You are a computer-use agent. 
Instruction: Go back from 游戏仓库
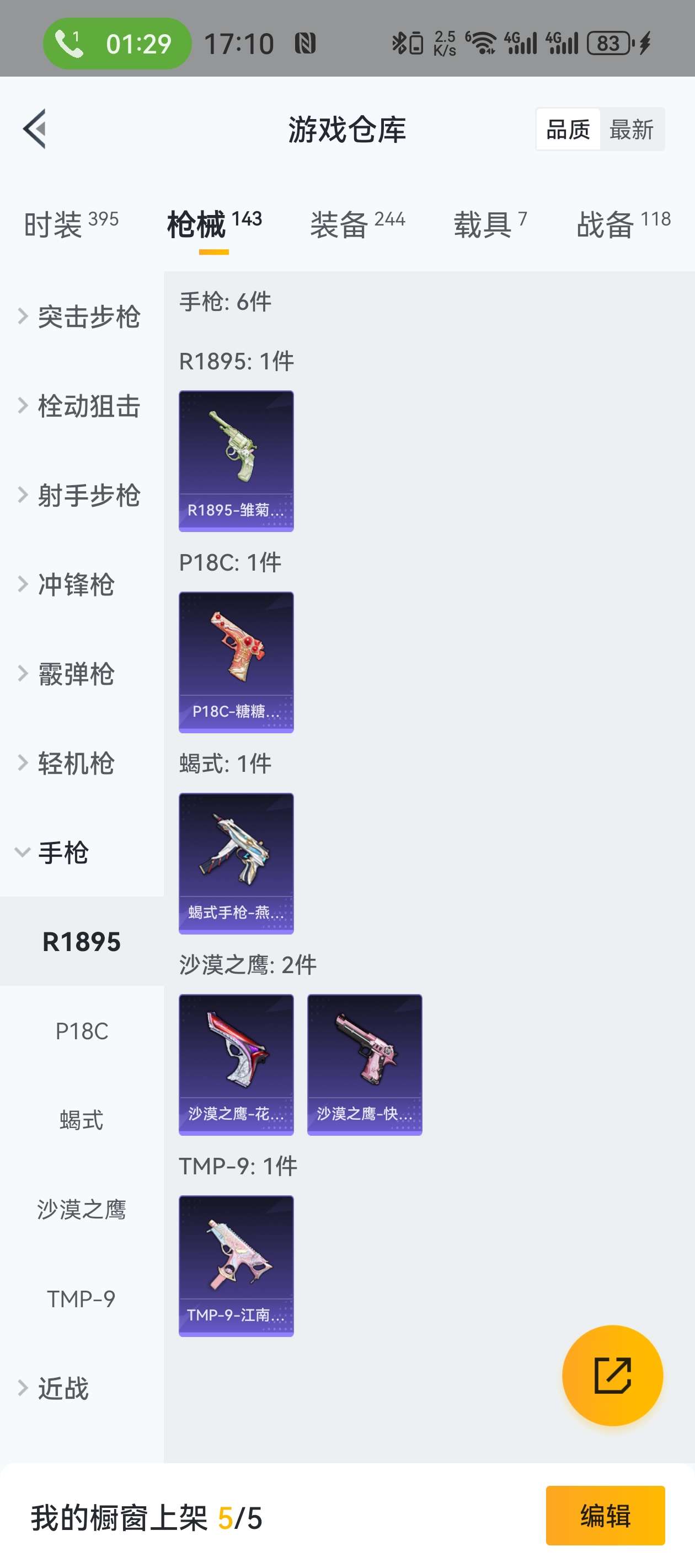[35, 128]
